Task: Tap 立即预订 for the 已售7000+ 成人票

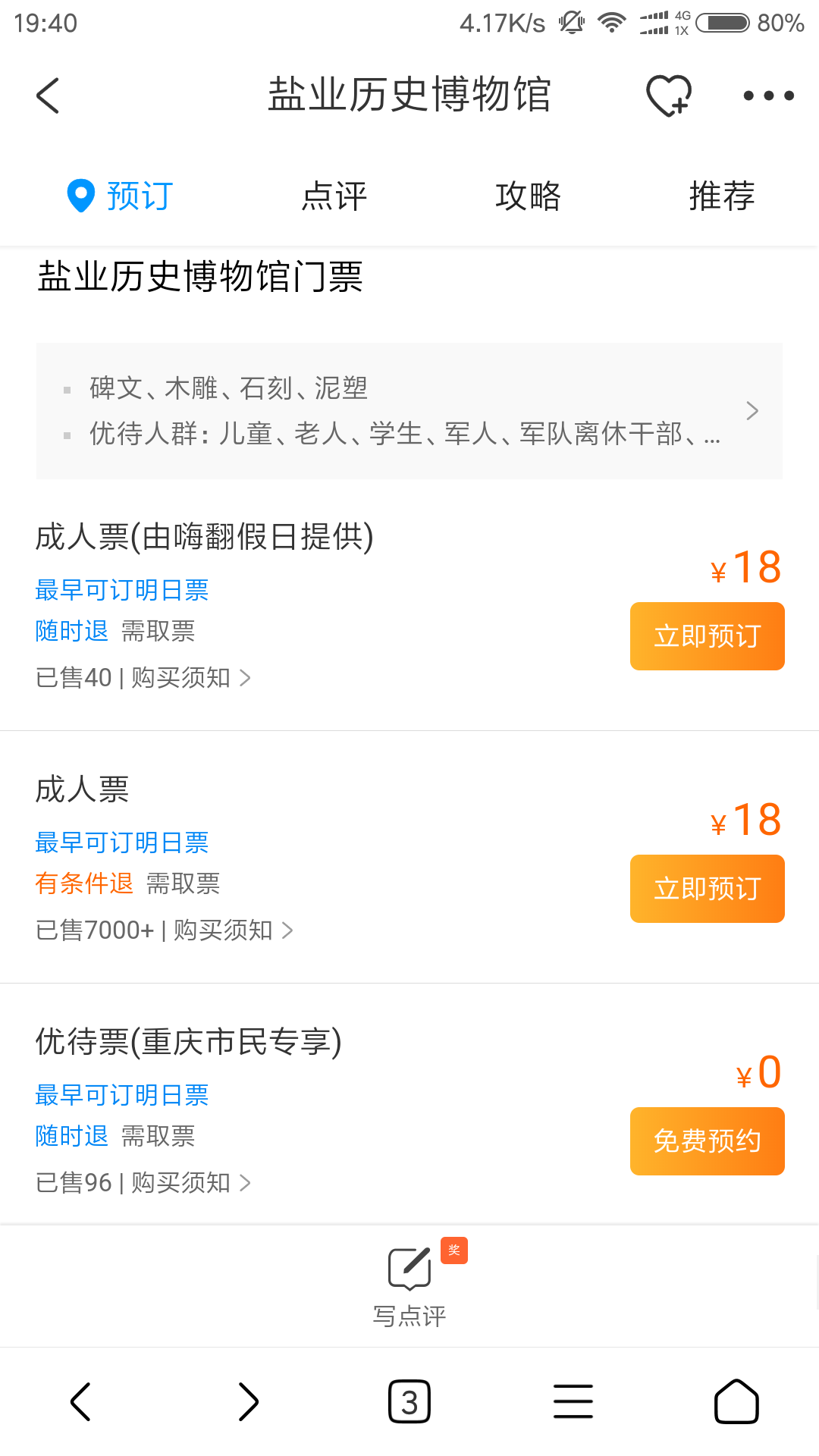Action: coord(707,889)
